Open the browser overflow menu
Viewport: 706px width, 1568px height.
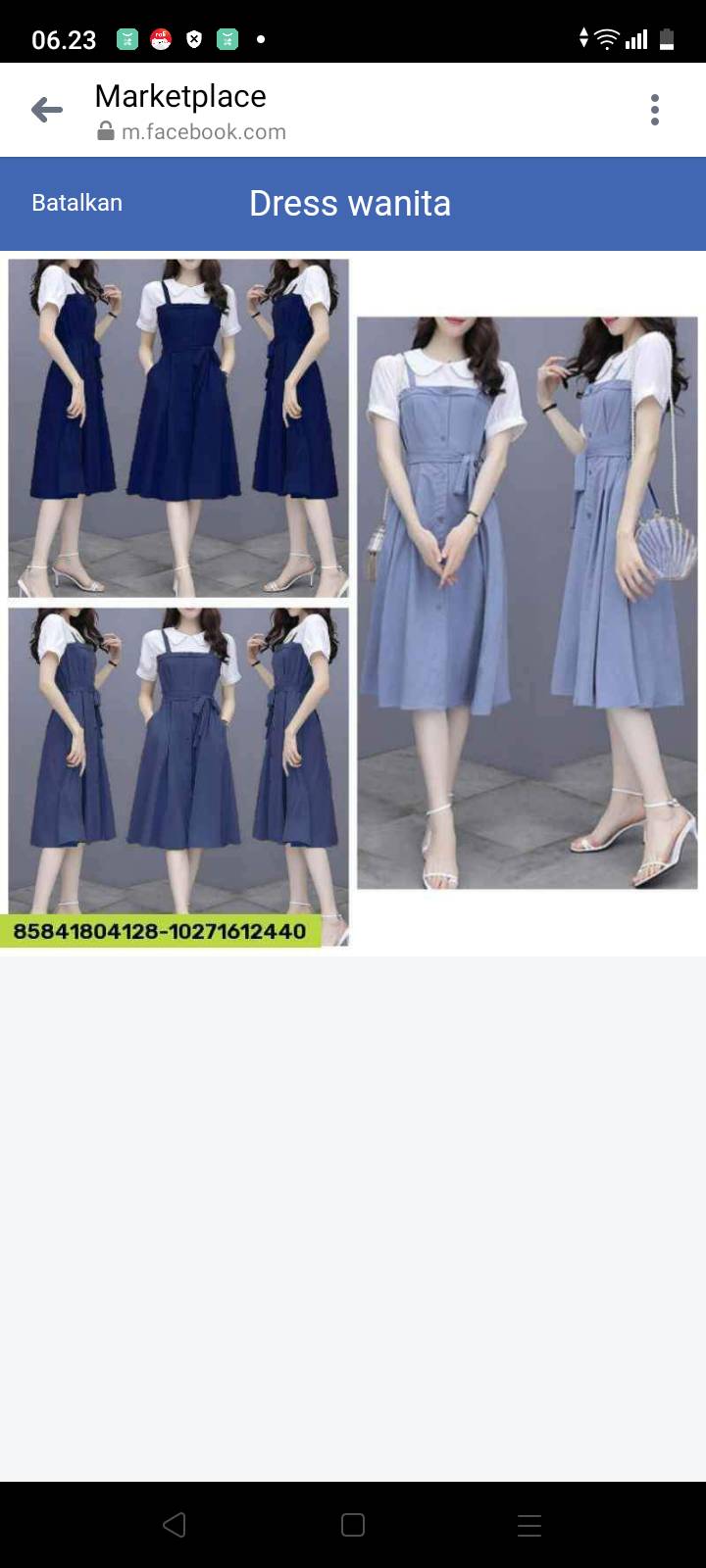point(655,110)
